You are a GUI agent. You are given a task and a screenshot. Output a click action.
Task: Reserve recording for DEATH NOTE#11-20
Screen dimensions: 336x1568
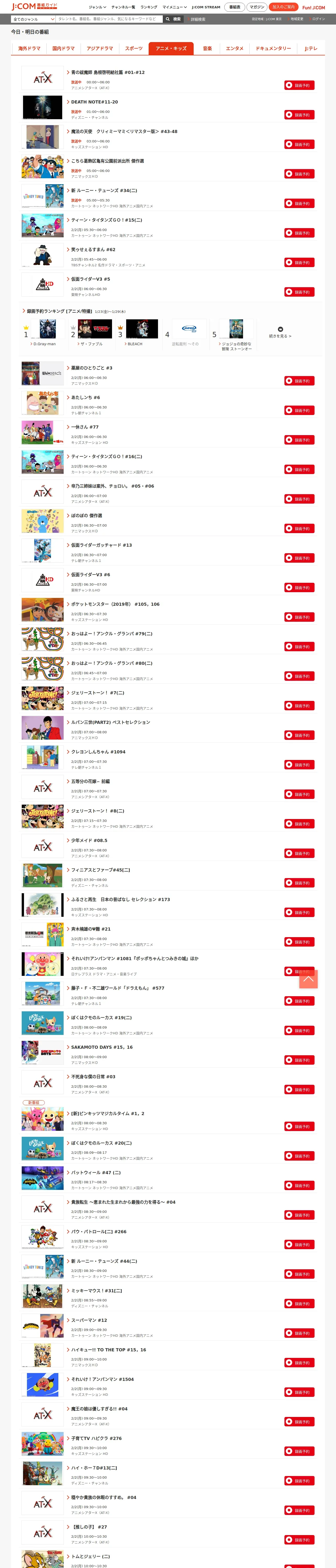[299, 115]
